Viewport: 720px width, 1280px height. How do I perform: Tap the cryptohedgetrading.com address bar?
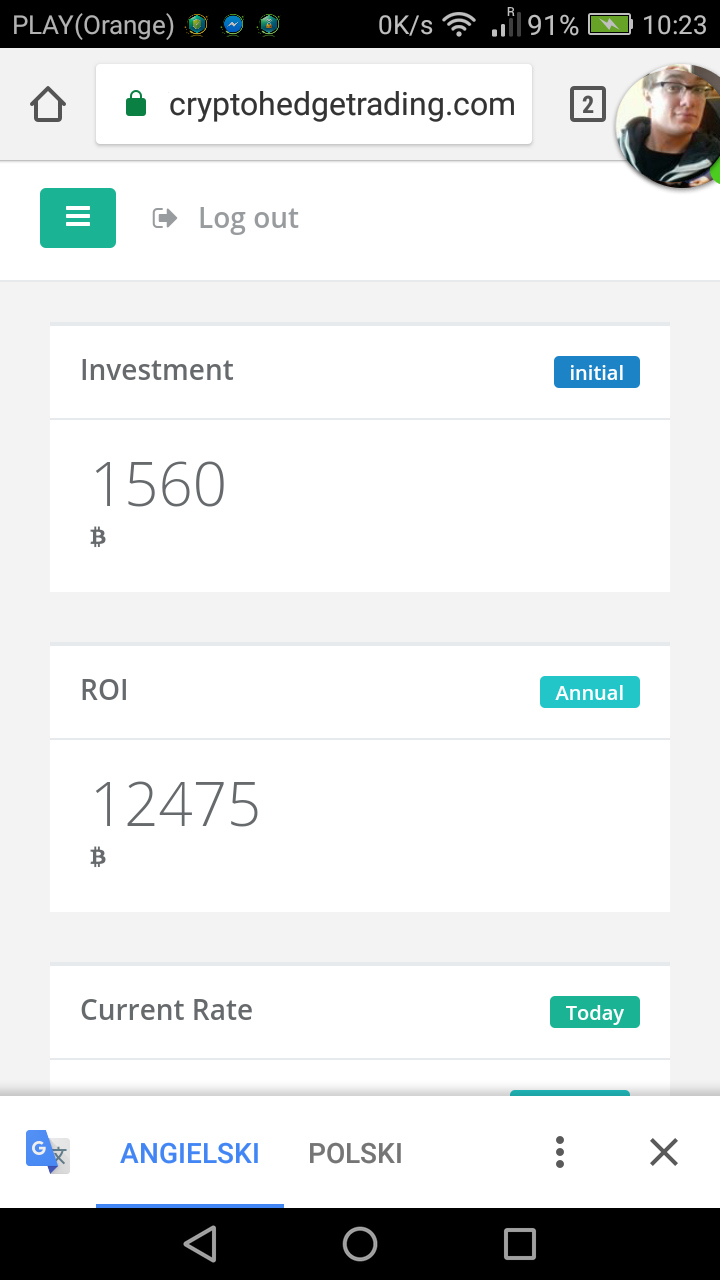(314, 104)
